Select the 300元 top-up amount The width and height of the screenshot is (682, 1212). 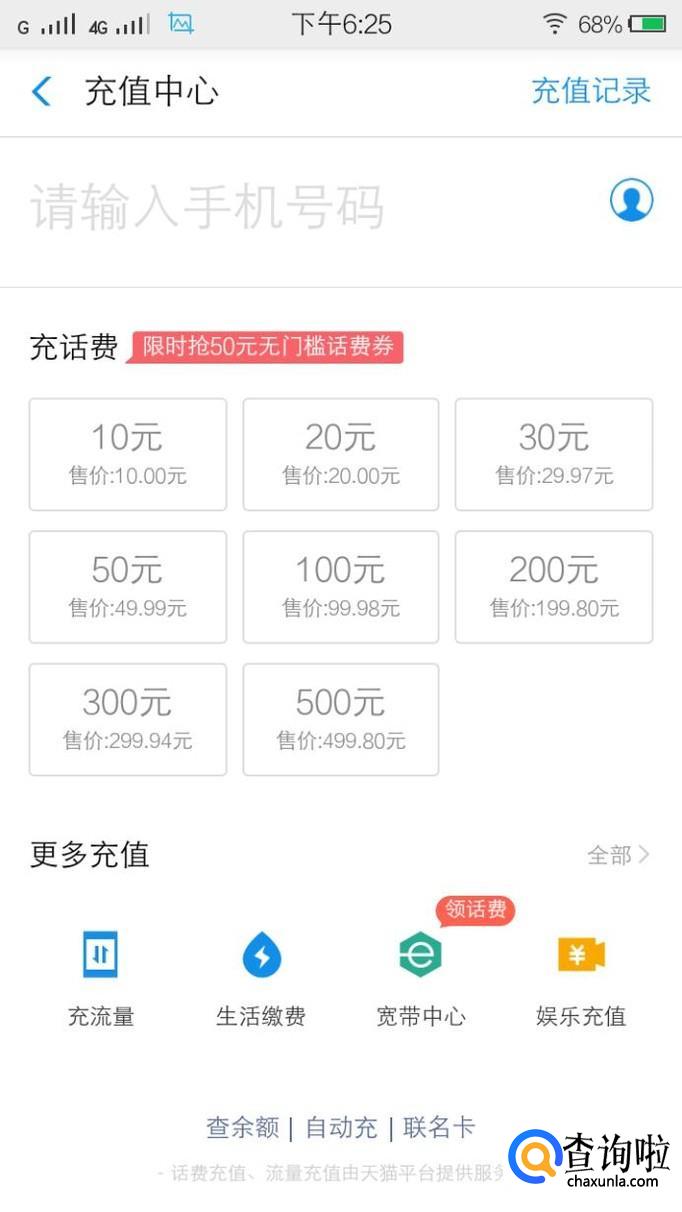click(127, 719)
